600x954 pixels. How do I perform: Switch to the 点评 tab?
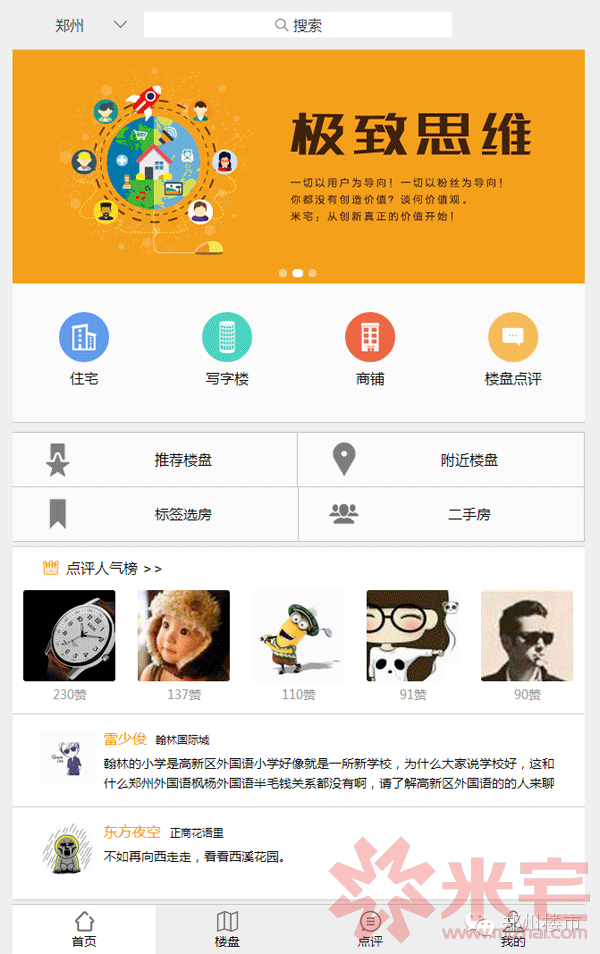(370, 929)
